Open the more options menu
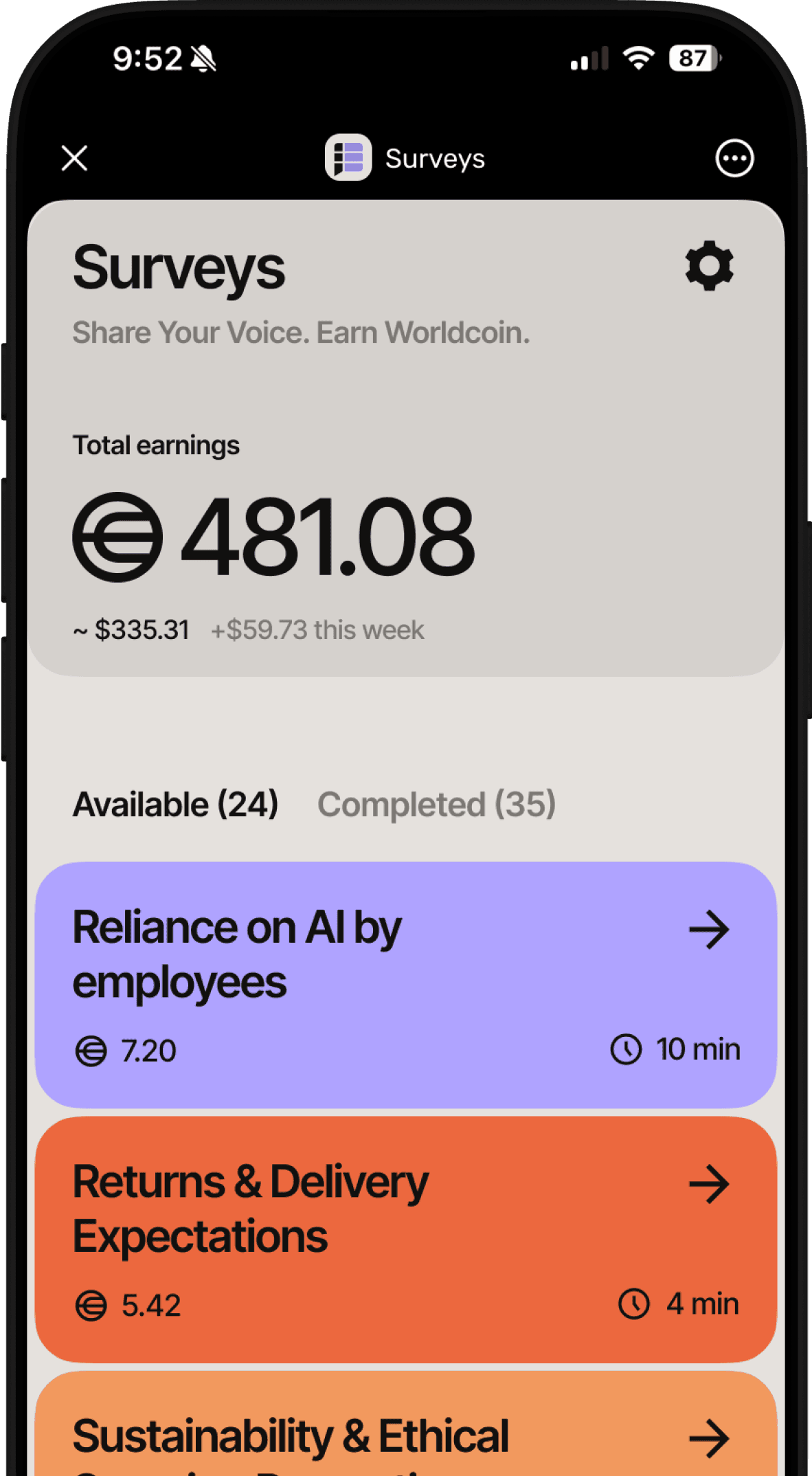The width and height of the screenshot is (812, 1476). click(734, 159)
